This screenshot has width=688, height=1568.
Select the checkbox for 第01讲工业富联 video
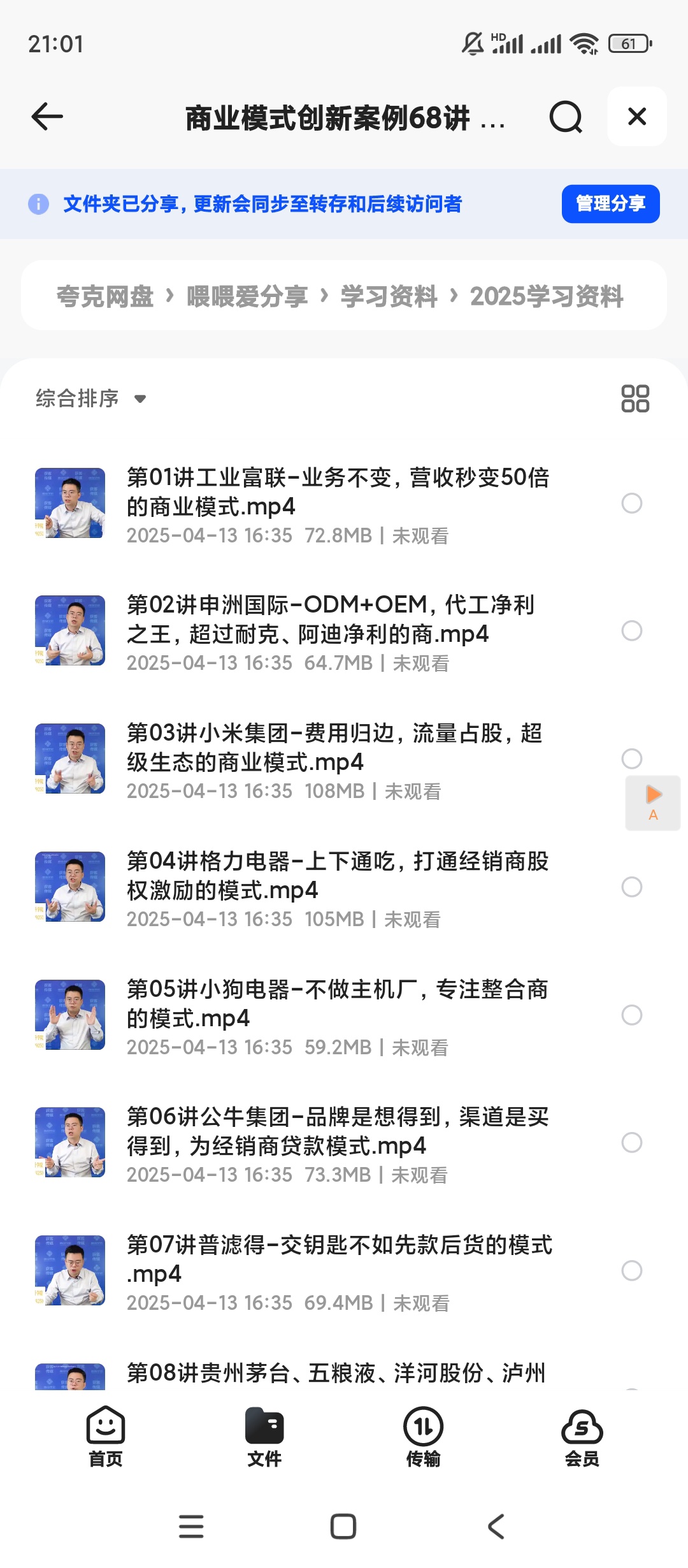[631, 504]
